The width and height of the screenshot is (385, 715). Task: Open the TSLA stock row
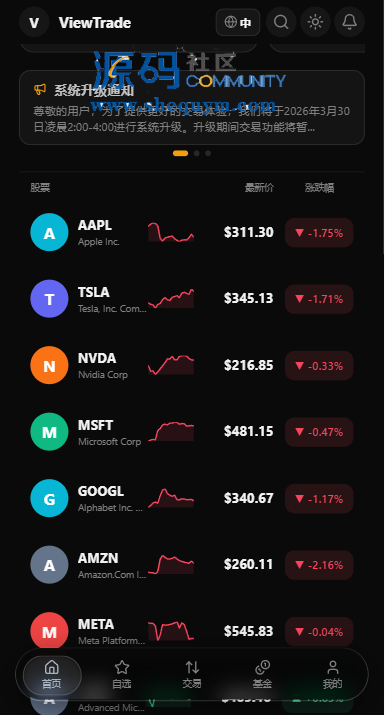click(x=192, y=299)
